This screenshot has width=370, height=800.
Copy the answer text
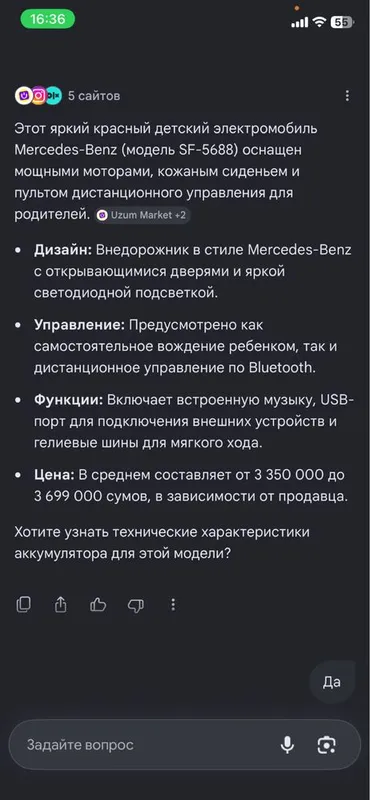point(23,605)
